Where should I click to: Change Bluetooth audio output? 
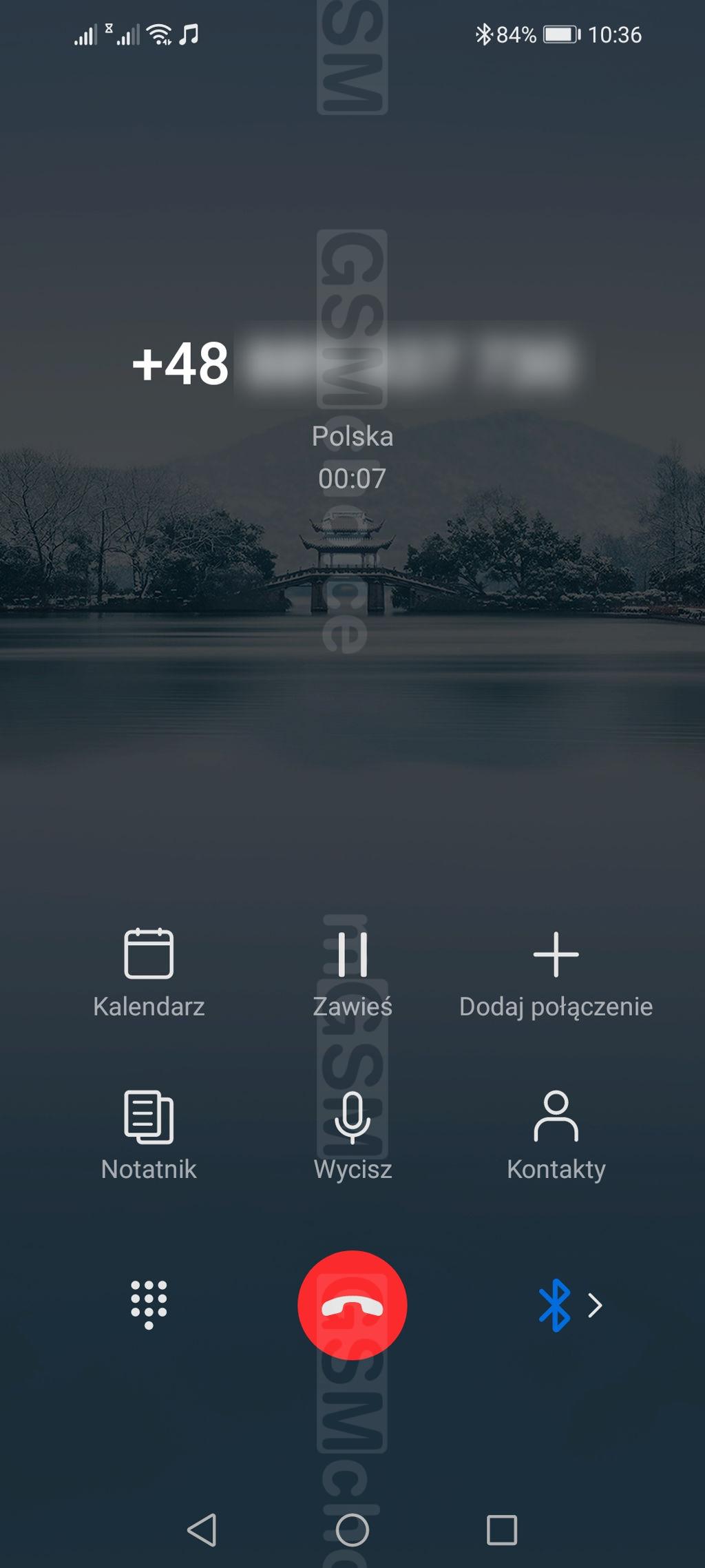point(569,1305)
